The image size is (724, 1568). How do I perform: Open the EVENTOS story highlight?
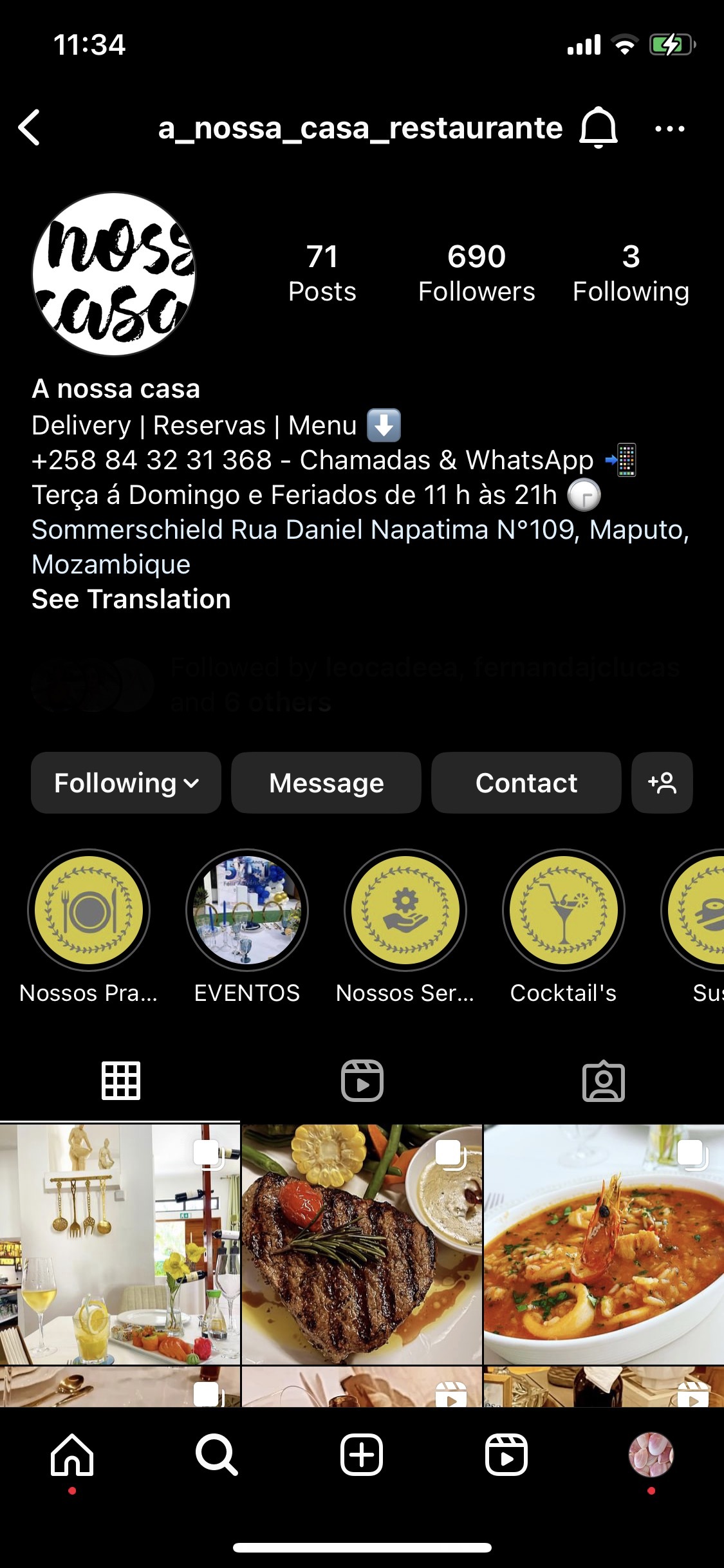(246, 910)
